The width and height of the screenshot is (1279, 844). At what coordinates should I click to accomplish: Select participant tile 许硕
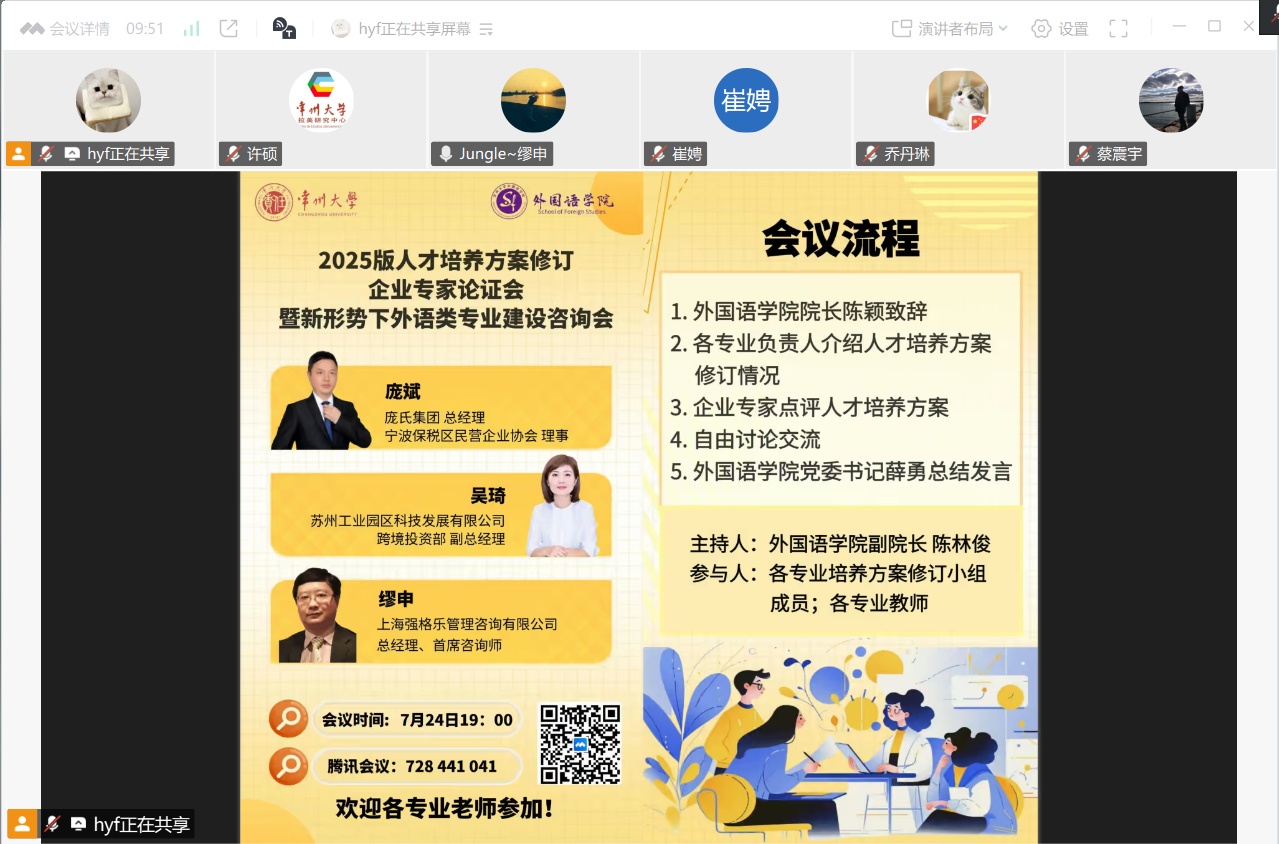(321, 108)
